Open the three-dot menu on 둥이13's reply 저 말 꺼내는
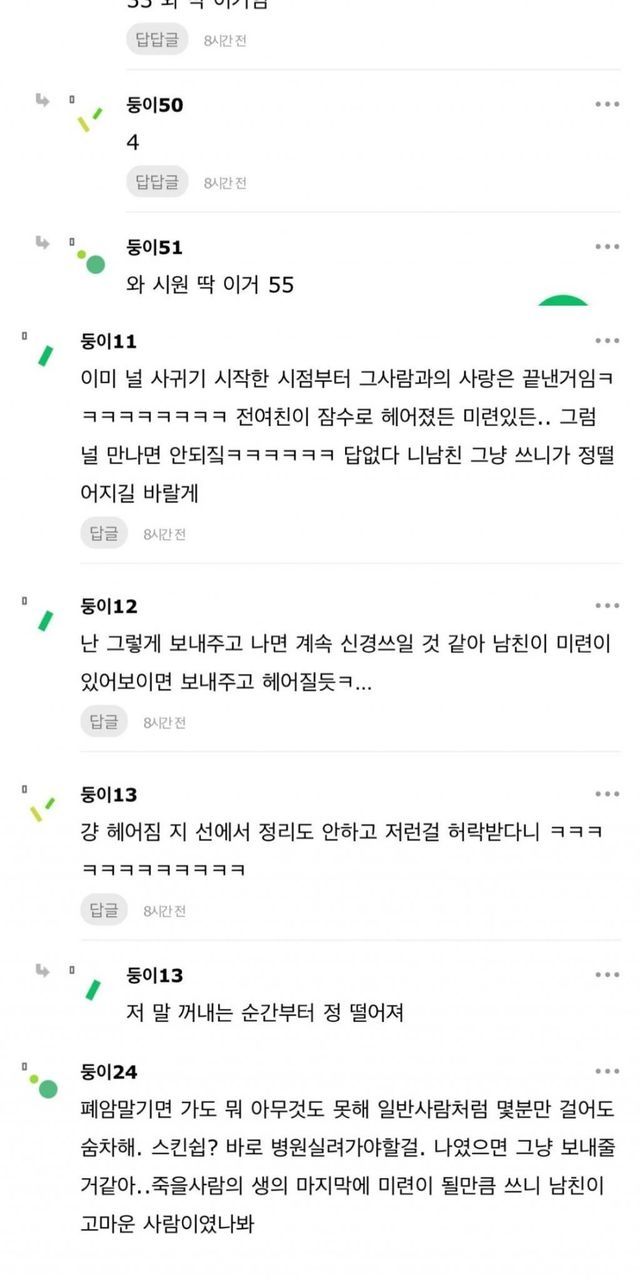The width and height of the screenshot is (640, 1280). coord(607,975)
